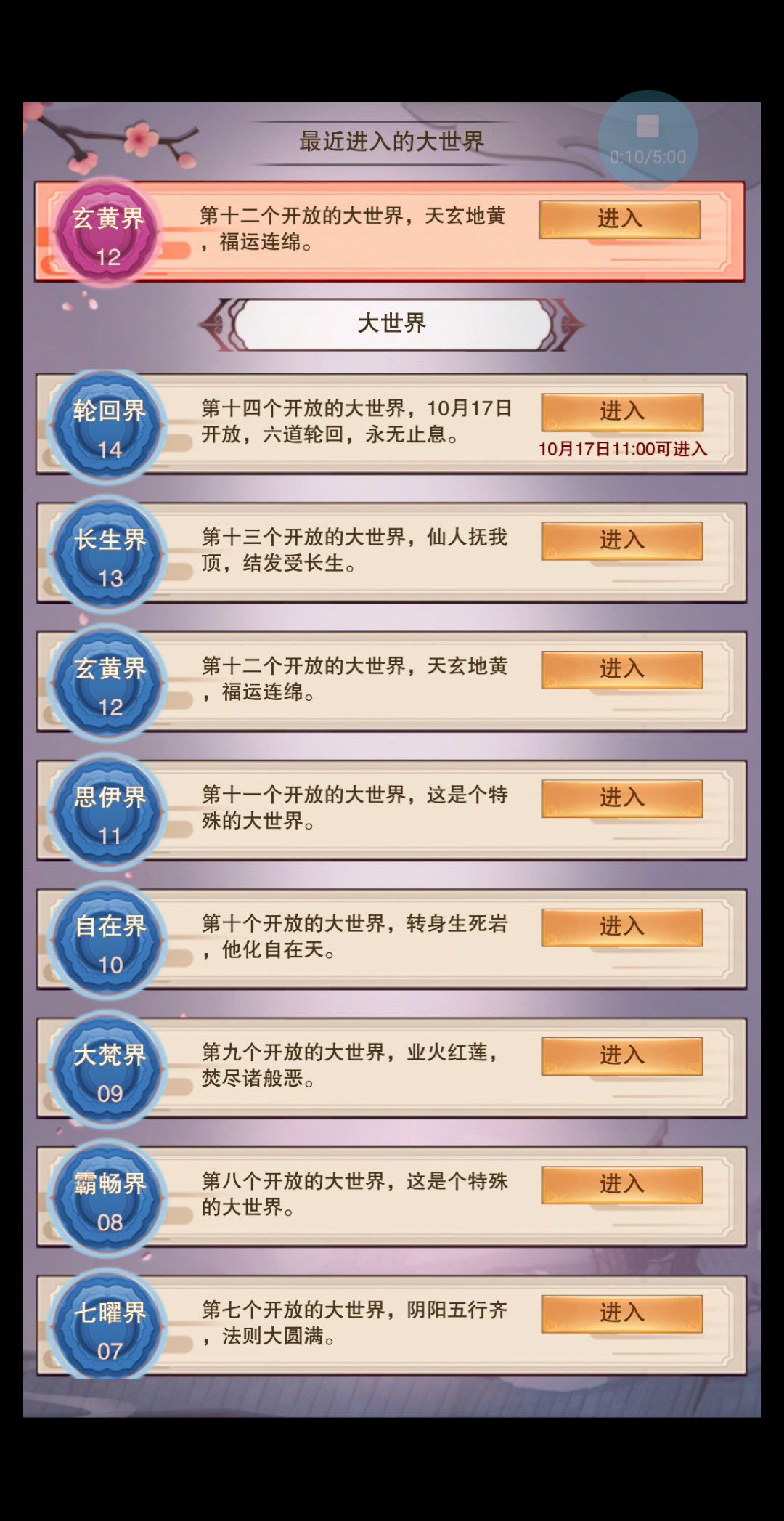Tap 进入 for 自在界 10
The image size is (784, 1521).
click(x=621, y=927)
